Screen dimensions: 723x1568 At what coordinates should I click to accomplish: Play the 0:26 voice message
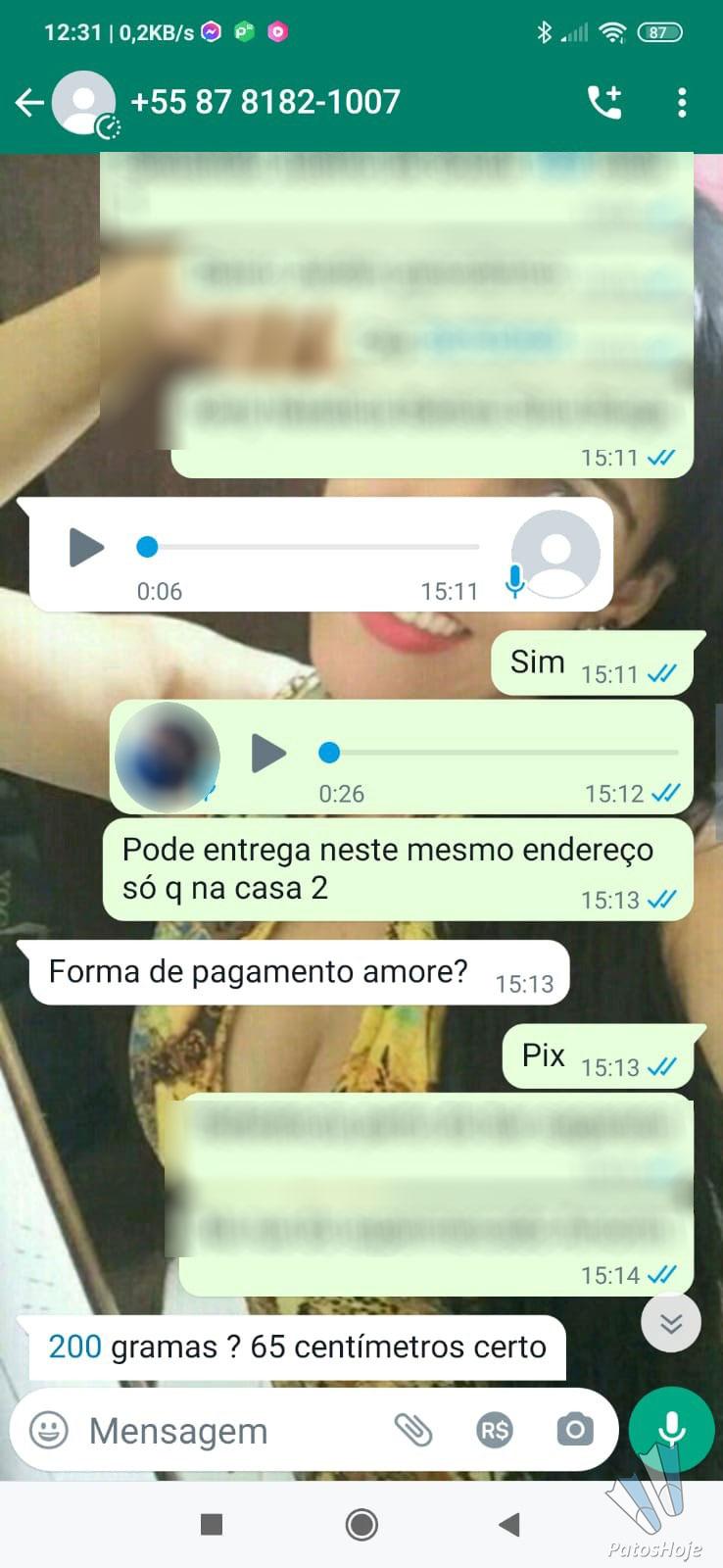268,753
